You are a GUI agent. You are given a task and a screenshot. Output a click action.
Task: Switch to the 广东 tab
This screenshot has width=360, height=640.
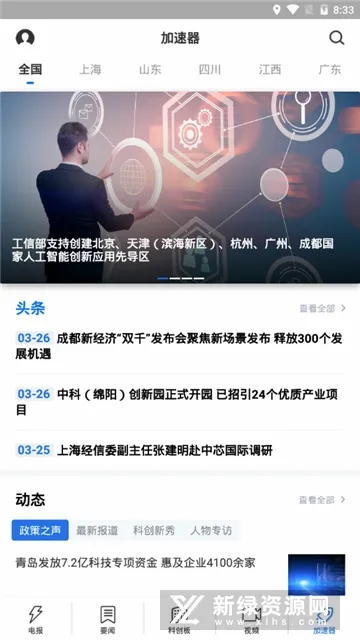(x=330, y=69)
